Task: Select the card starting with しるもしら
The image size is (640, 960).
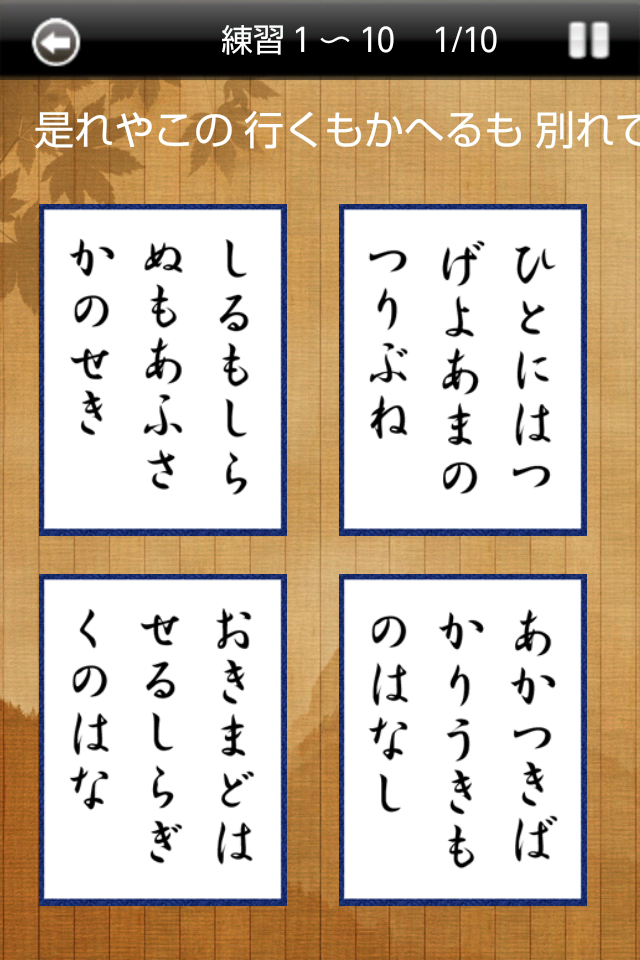Action: [163, 370]
